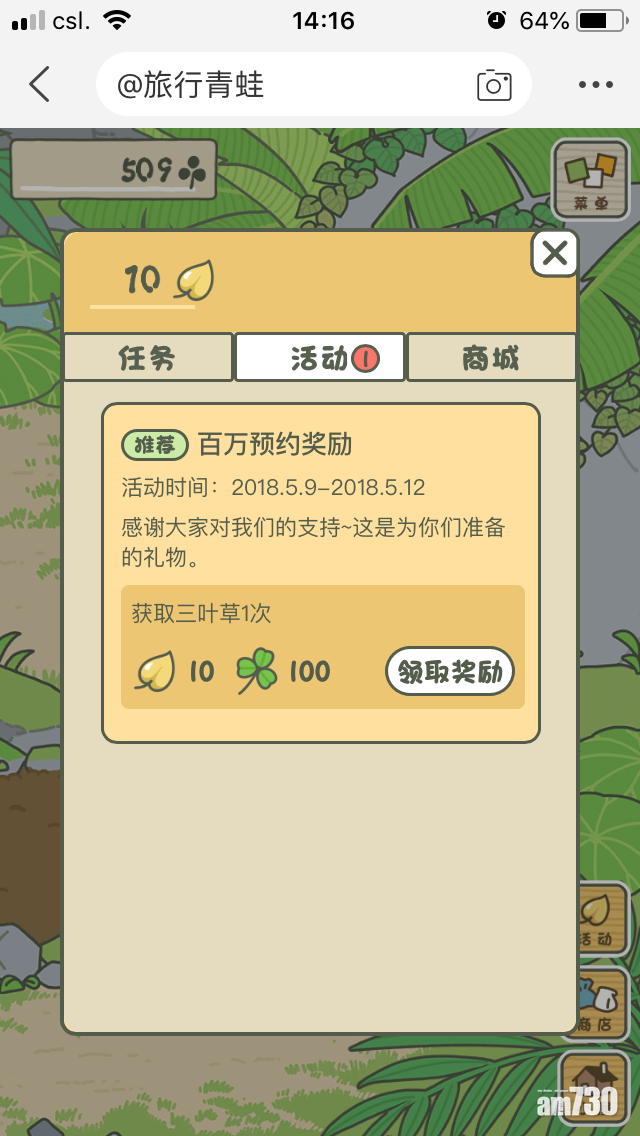
Task: Open the three-dot overflow menu
Action: coord(594,85)
